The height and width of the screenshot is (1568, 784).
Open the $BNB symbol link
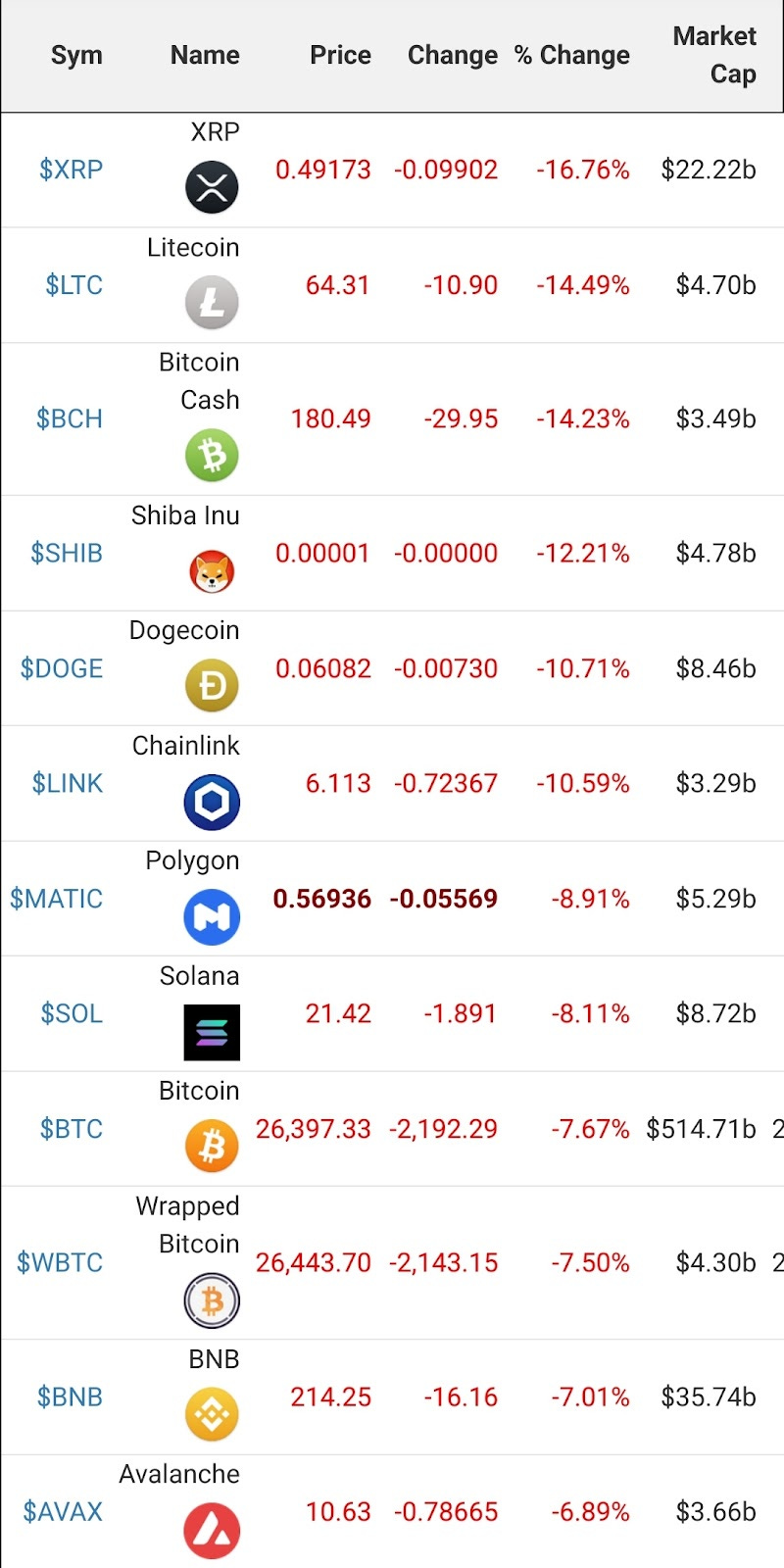pyautogui.click(x=70, y=1396)
